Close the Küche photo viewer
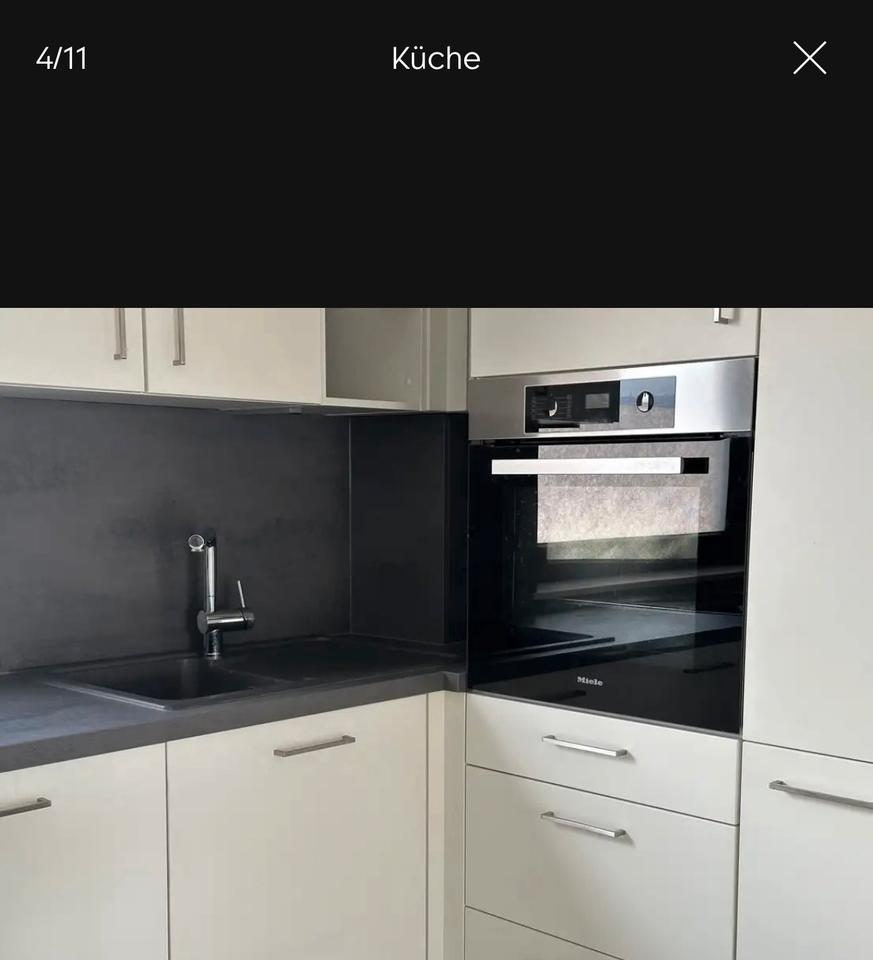 [x=809, y=58]
